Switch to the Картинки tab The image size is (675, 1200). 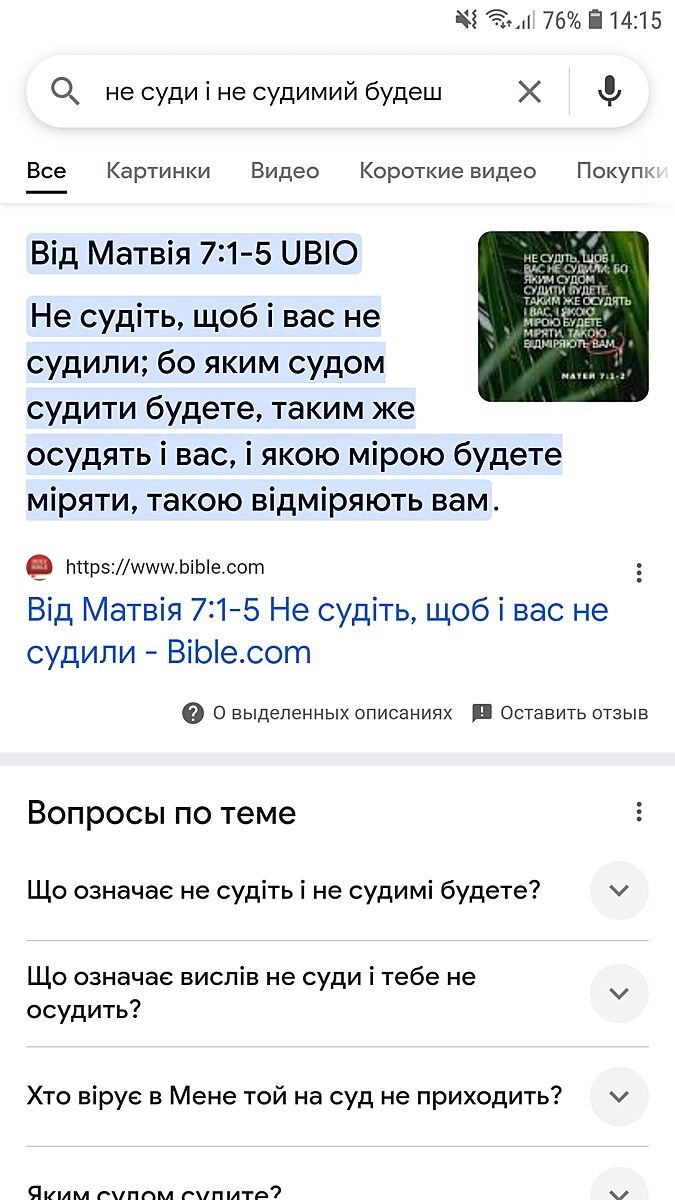coord(158,171)
